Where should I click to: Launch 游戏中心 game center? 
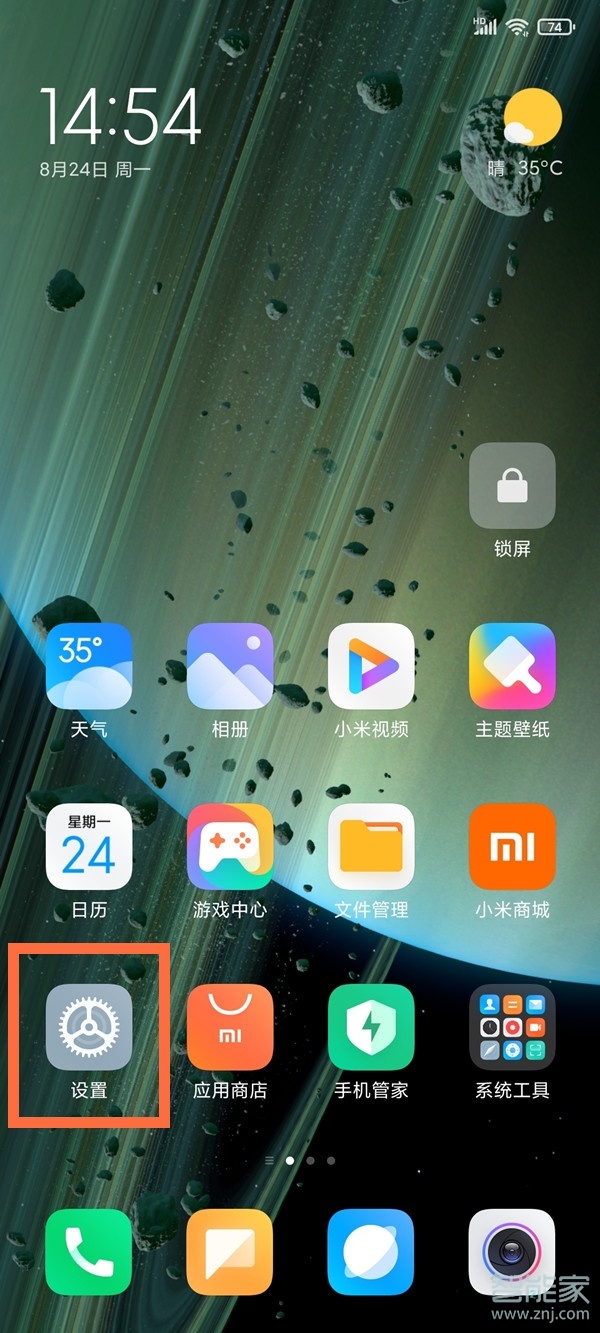230,846
